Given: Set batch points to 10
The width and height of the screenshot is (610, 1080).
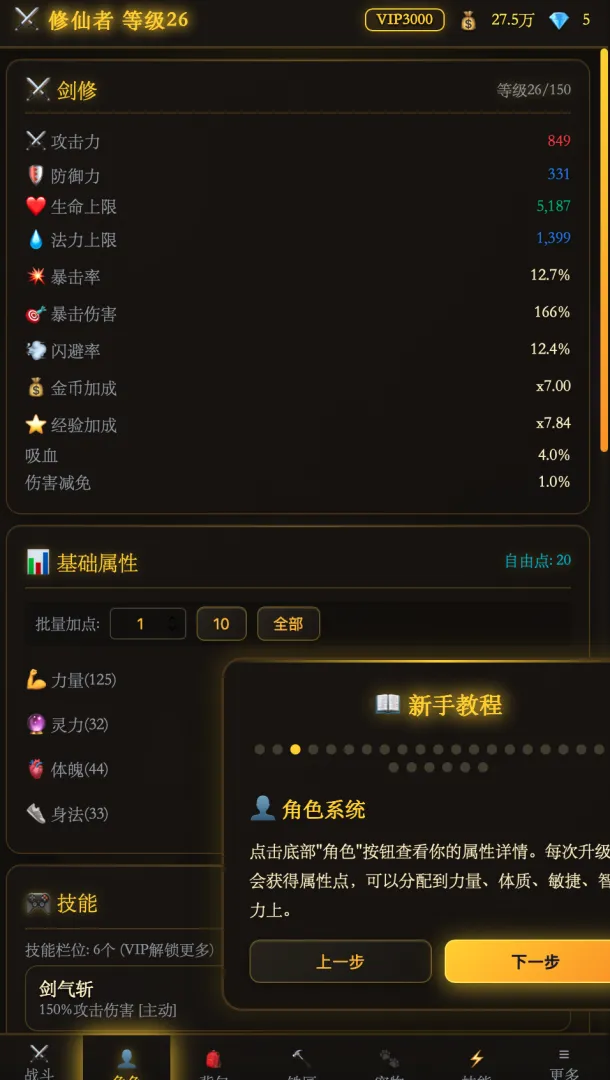Looking at the screenshot, I should click(x=221, y=624).
